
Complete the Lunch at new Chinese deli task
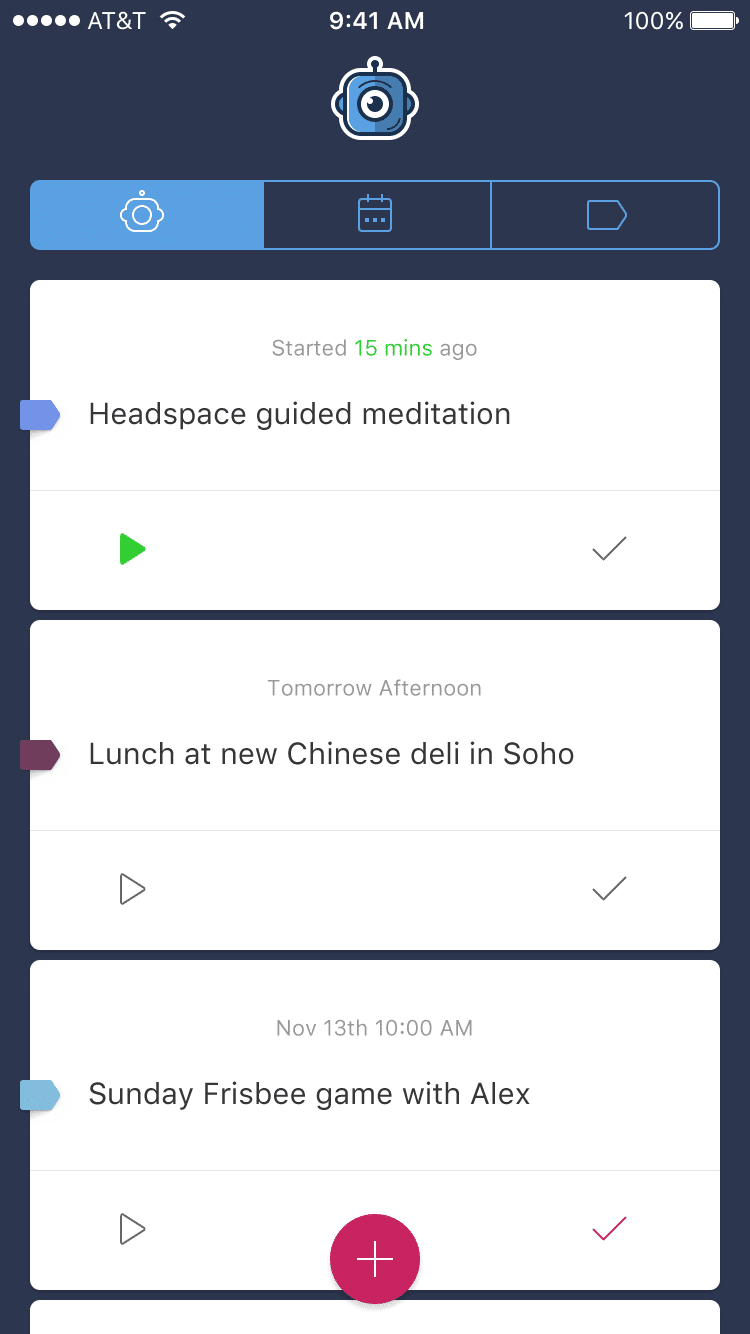pos(609,889)
